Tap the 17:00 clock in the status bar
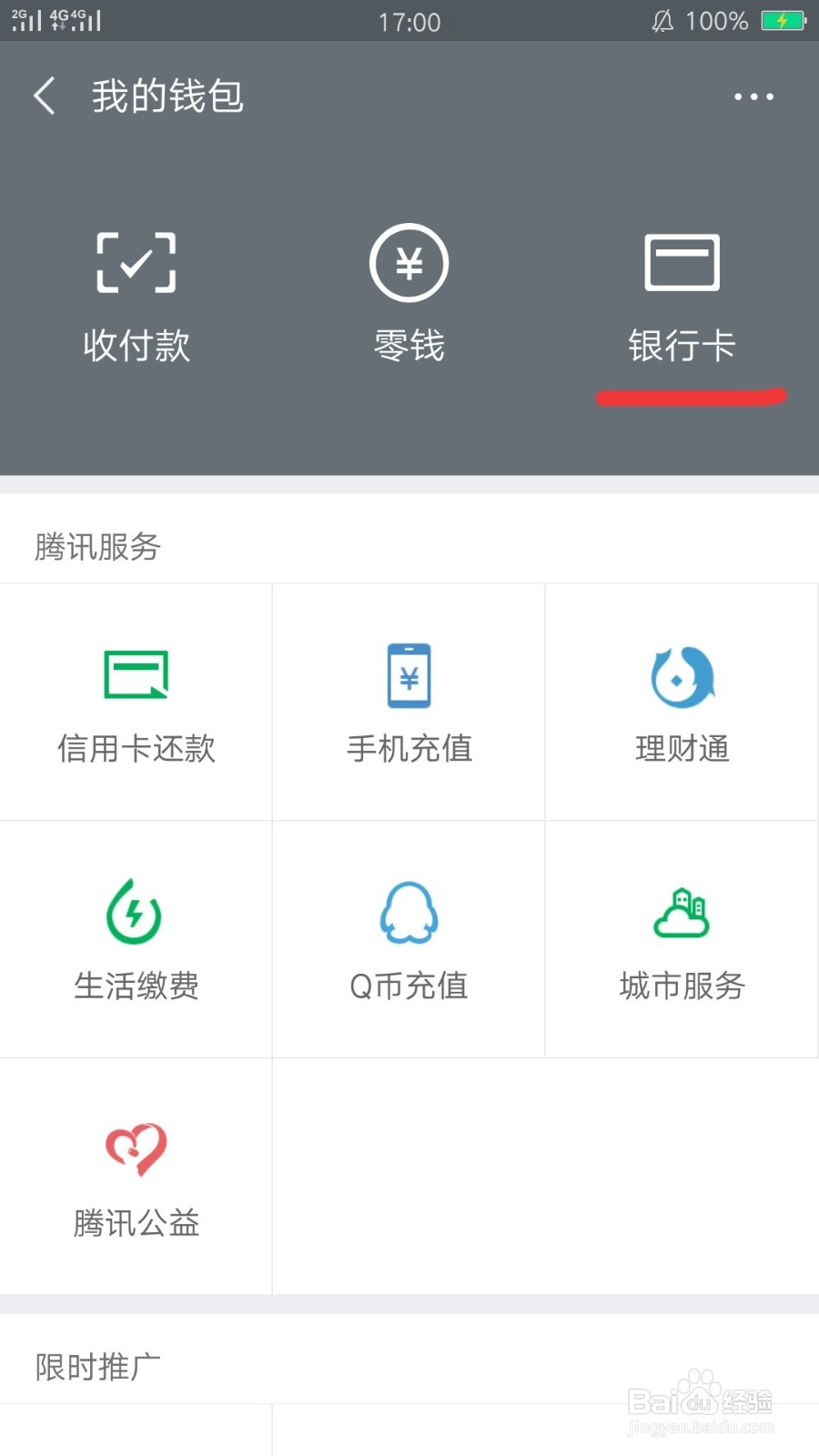This screenshot has width=819, height=1456. (x=409, y=22)
